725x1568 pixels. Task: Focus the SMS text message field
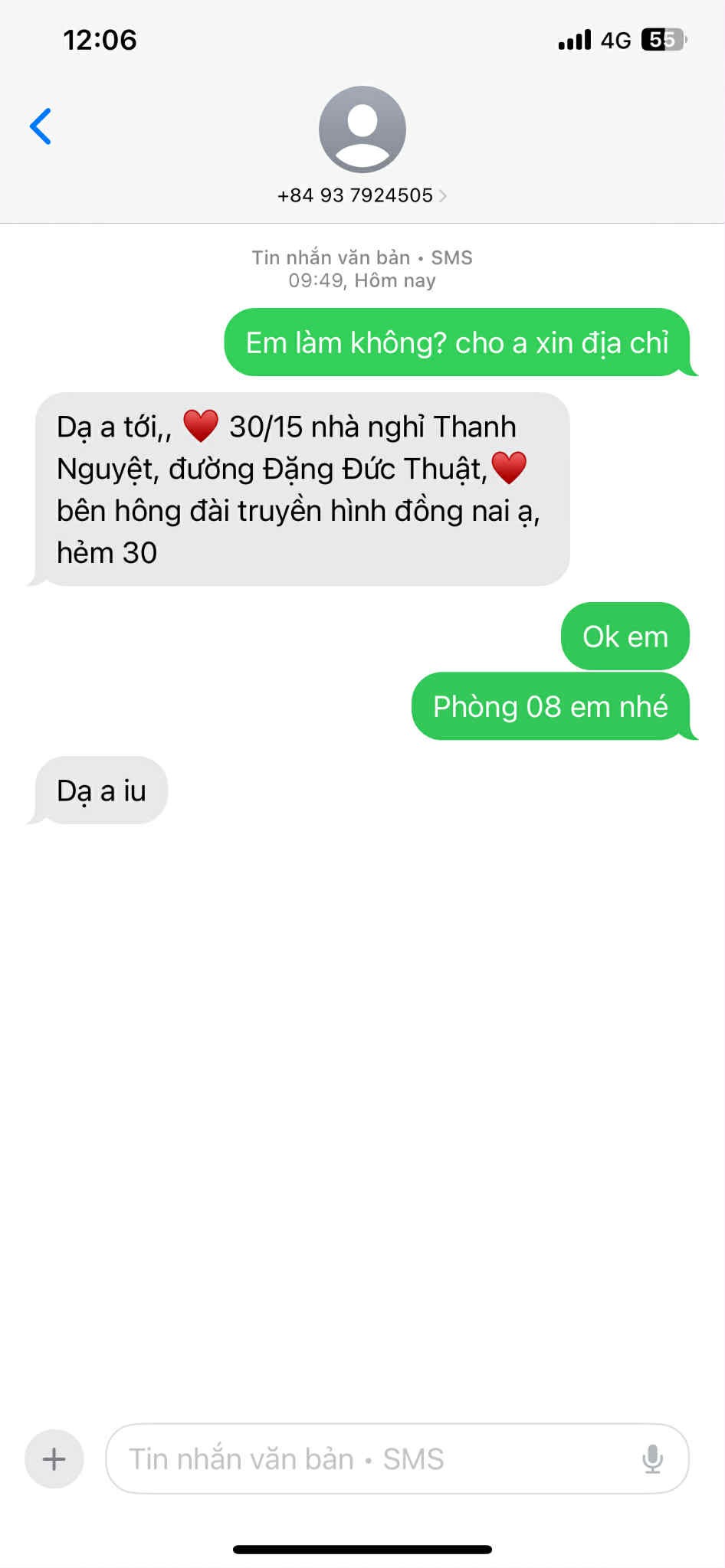click(368, 1458)
